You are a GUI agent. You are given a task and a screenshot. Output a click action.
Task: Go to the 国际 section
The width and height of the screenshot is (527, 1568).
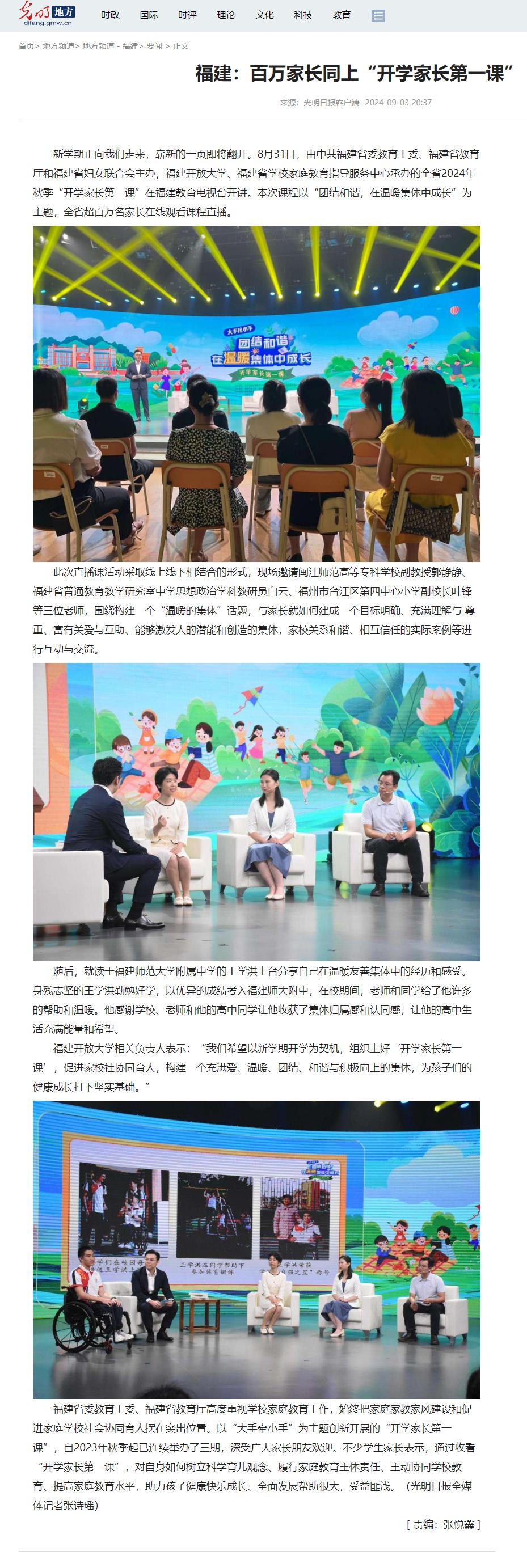pos(149,15)
